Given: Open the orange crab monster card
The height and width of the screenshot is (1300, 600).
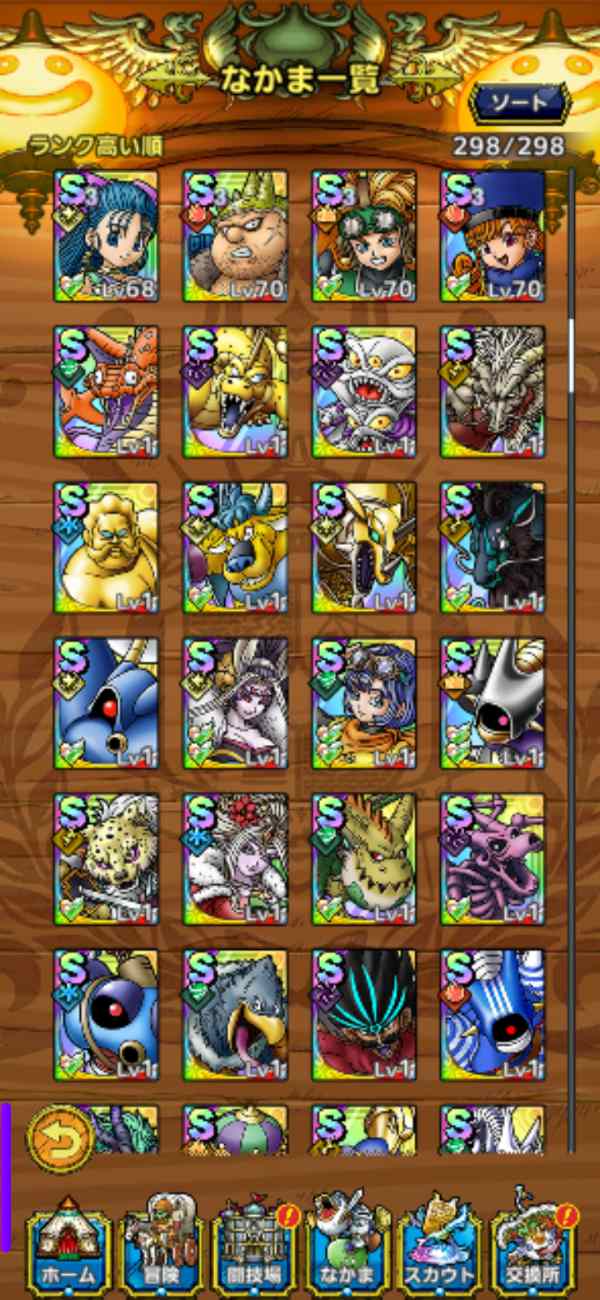Looking at the screenshot, I should 106,392.
